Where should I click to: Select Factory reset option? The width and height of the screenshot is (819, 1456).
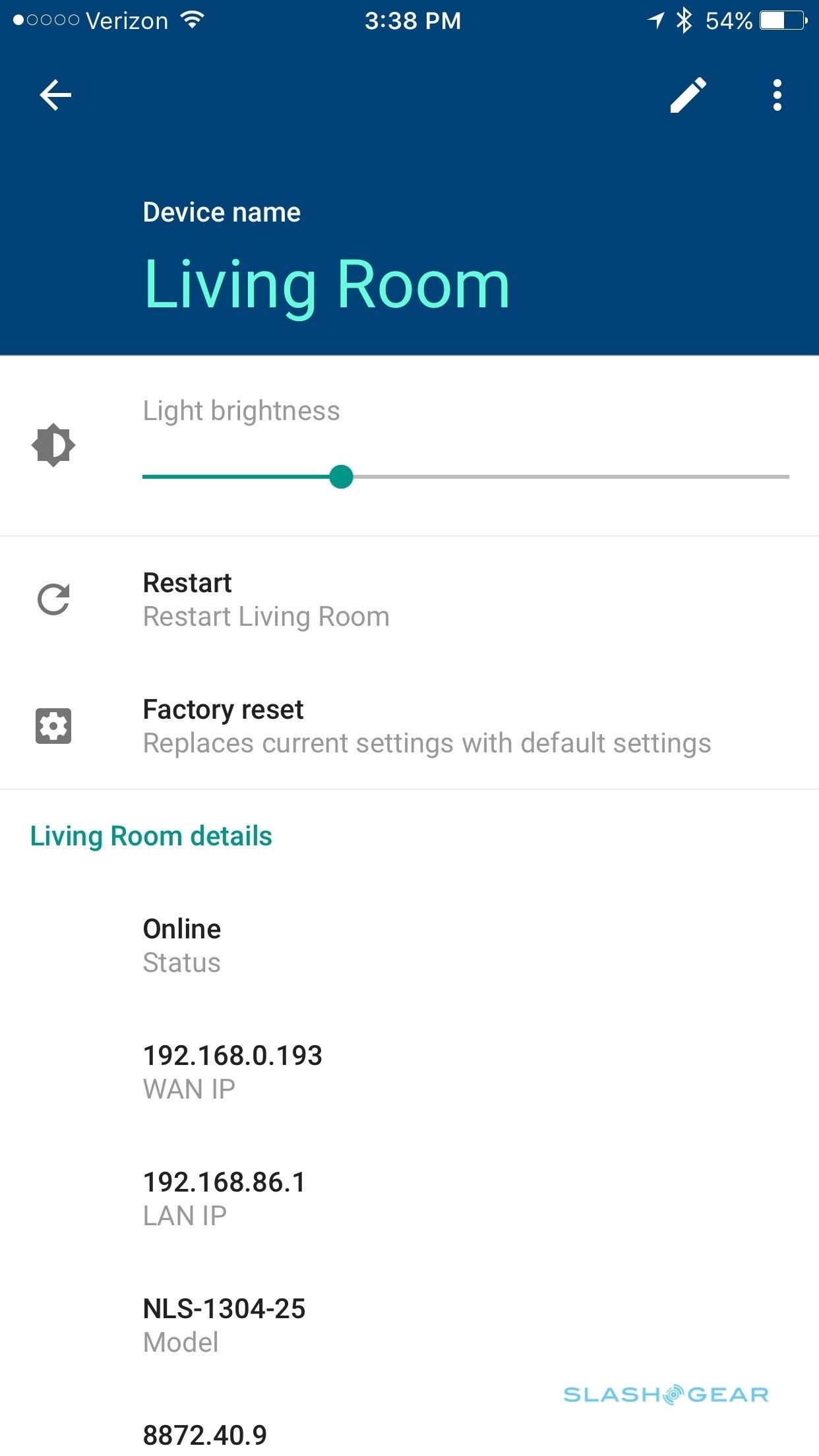tap(409, 726)
